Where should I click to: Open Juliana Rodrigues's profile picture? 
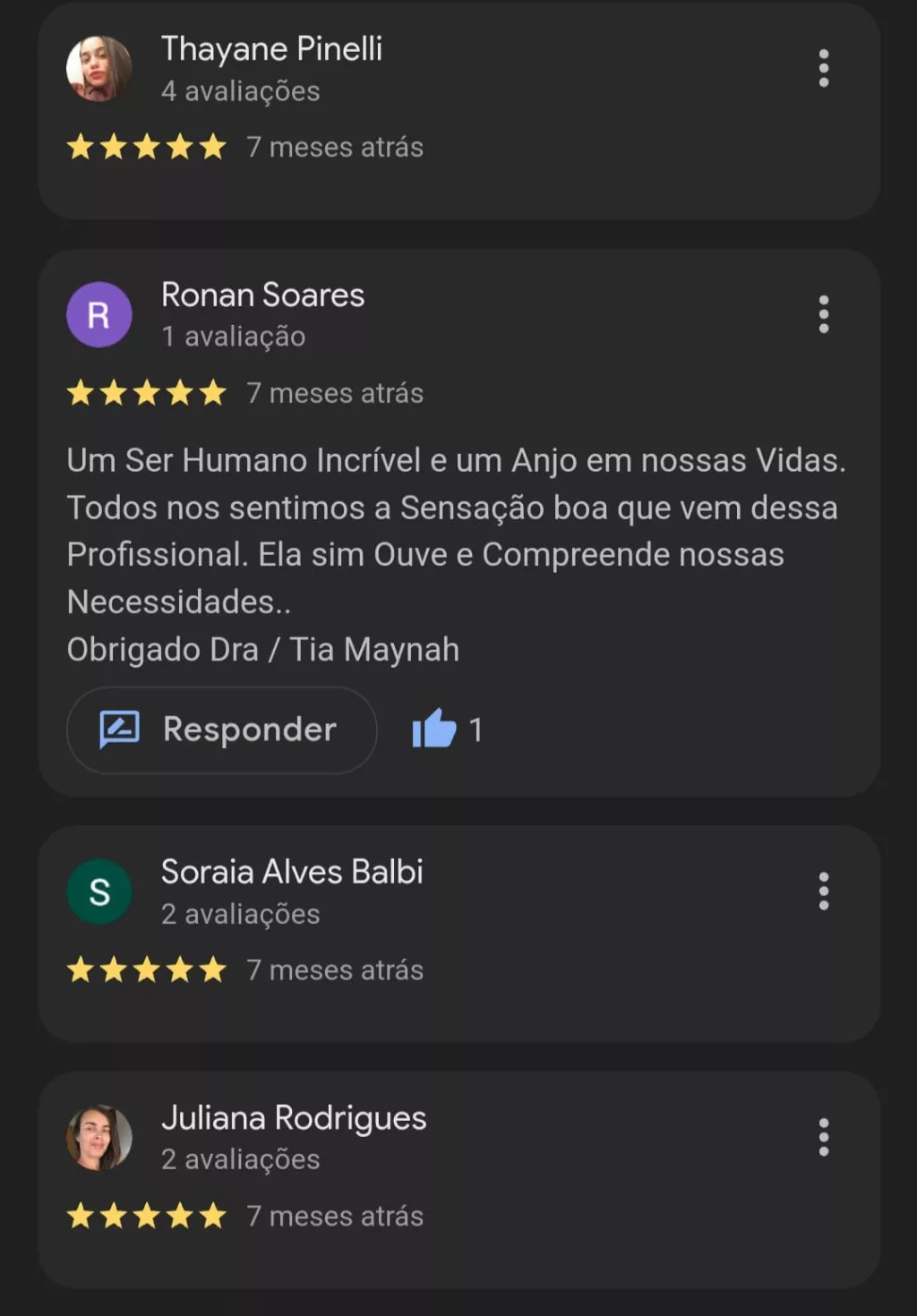[99, 1138]
